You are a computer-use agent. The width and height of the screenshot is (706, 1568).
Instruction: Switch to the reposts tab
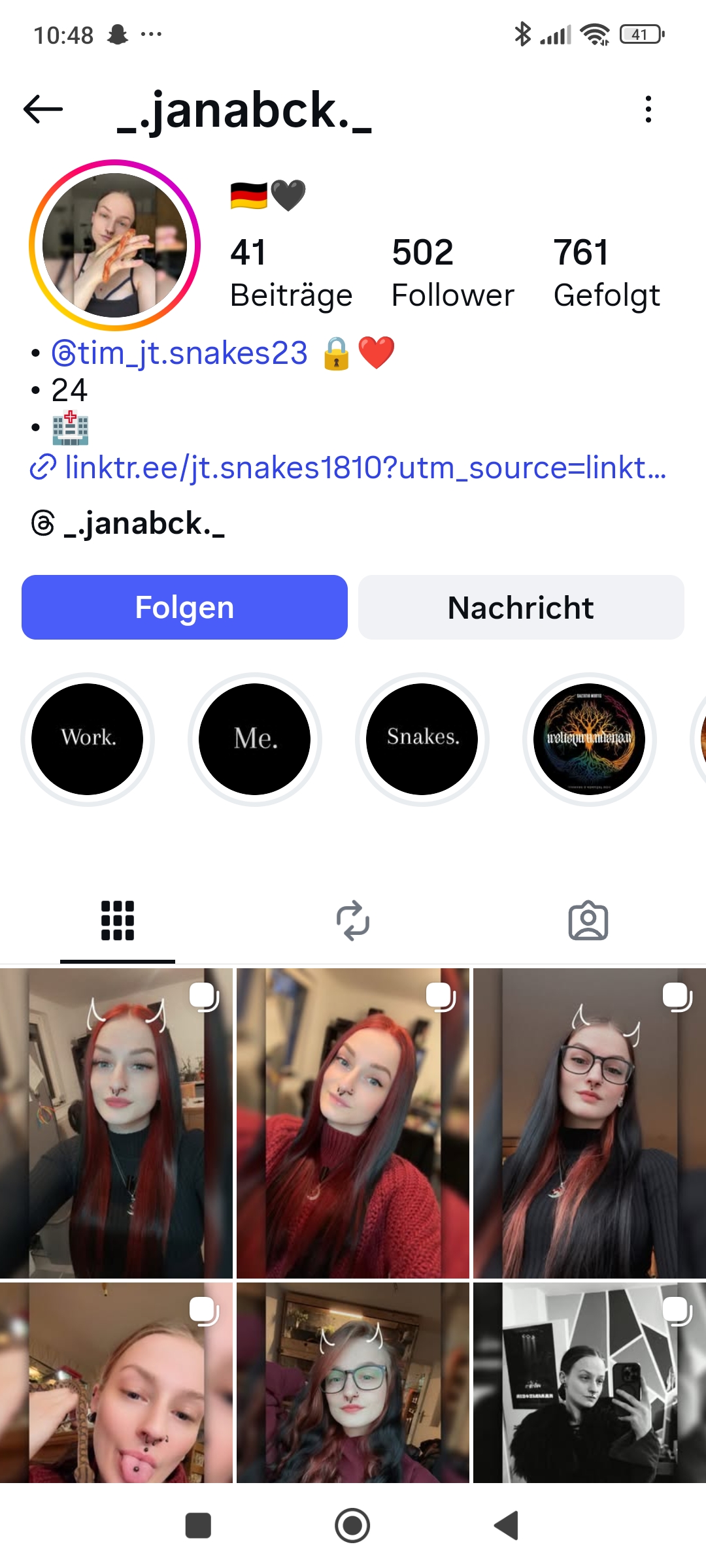(x=353, y=921)
